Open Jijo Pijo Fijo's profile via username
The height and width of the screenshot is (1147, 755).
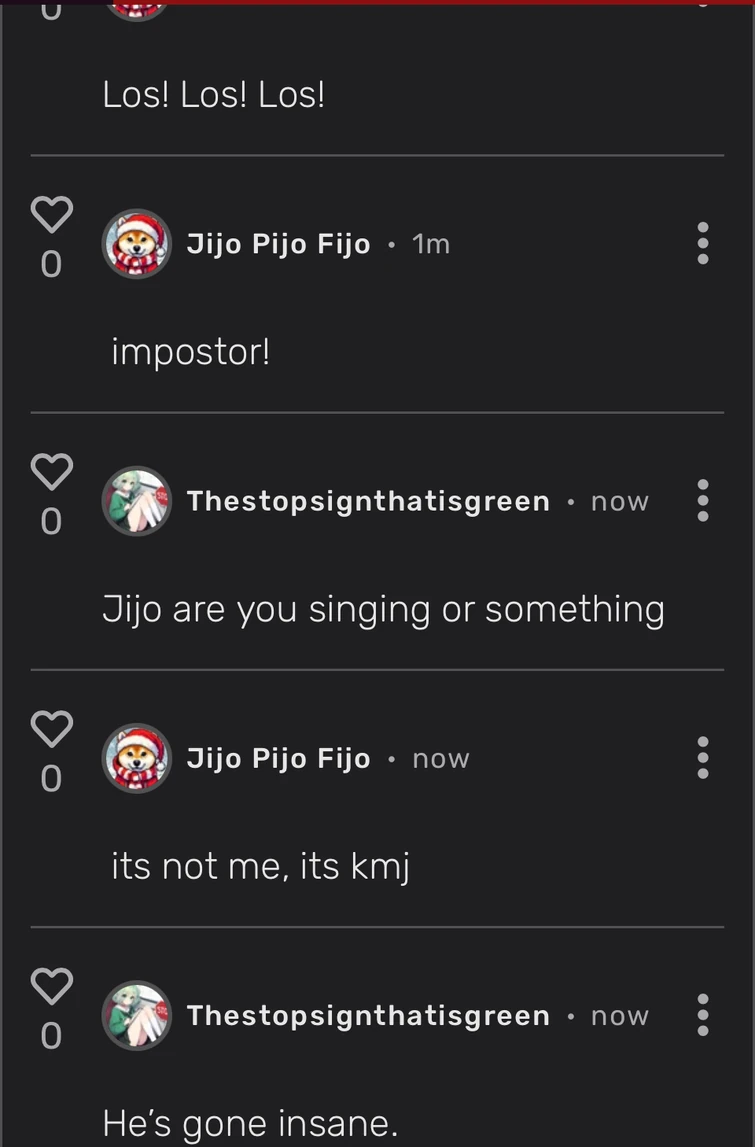tap(279, 243)
